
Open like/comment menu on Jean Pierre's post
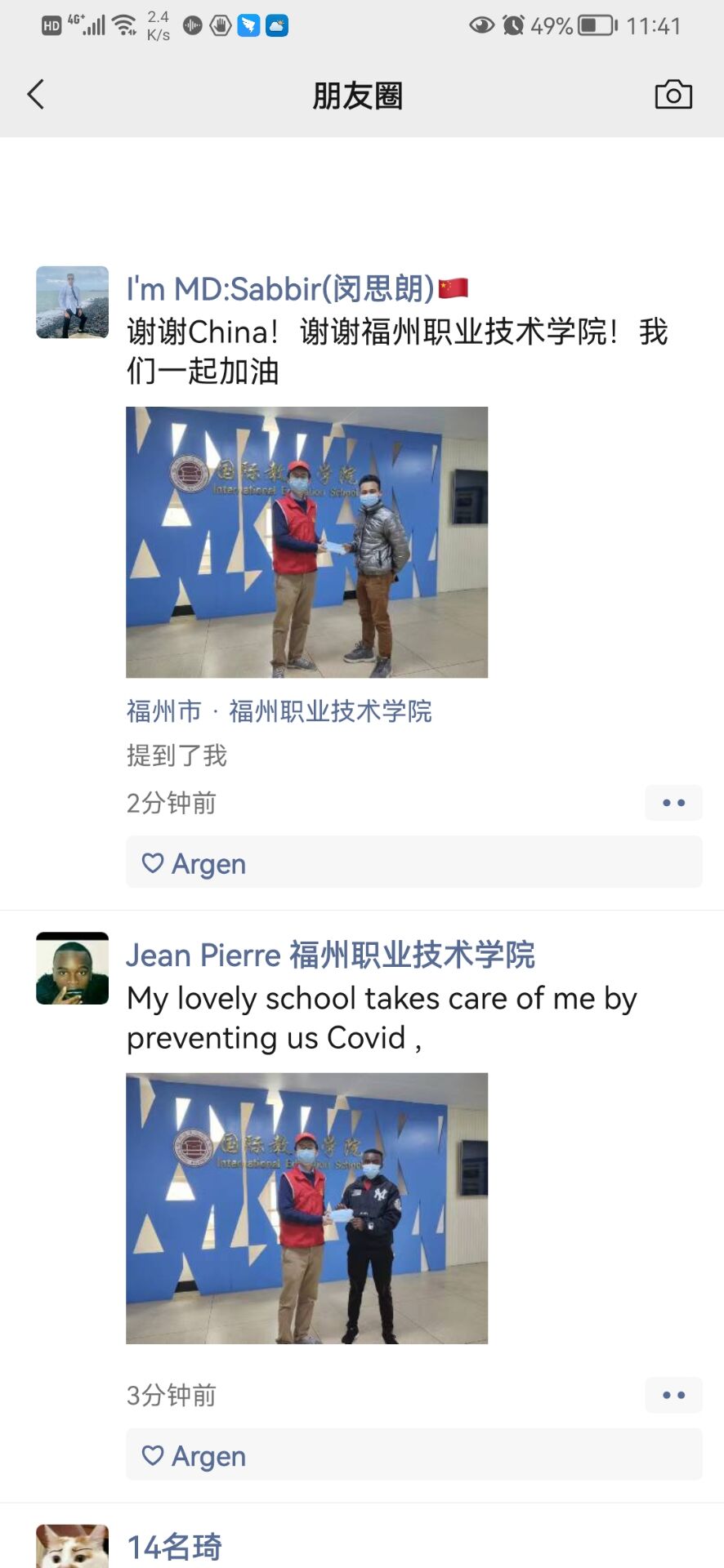point(673,1395)
